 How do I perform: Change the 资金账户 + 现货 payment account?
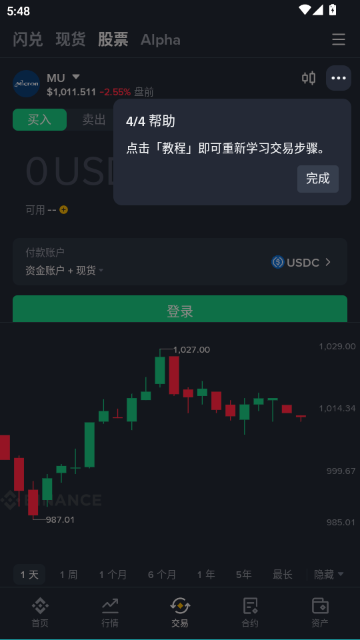[64, 270]
